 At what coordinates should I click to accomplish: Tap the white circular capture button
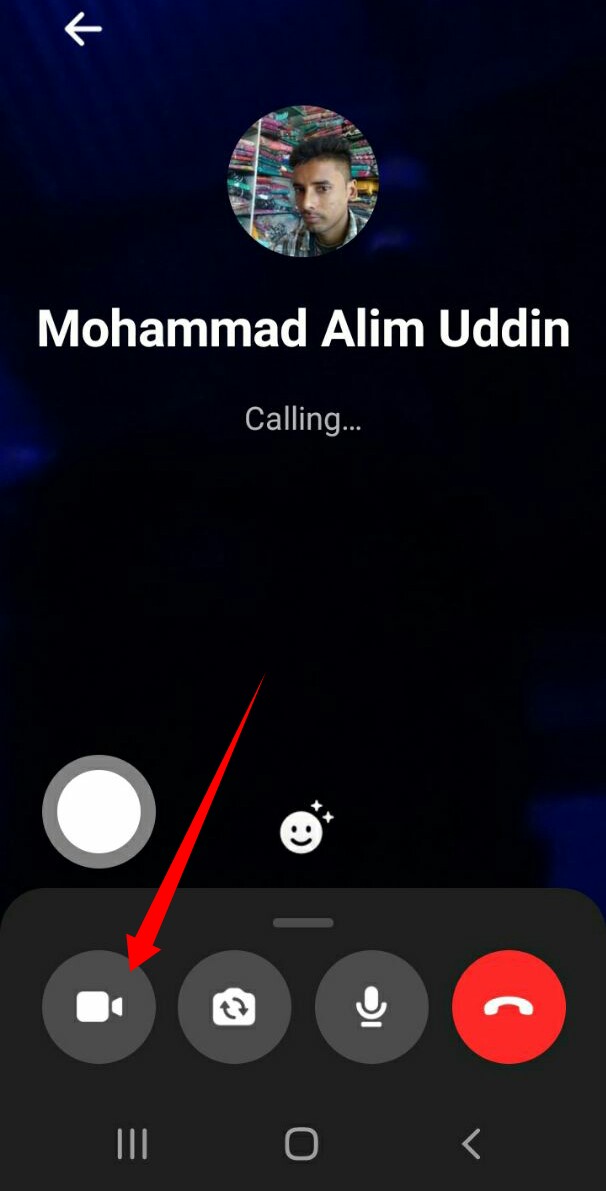click(99, 811)
